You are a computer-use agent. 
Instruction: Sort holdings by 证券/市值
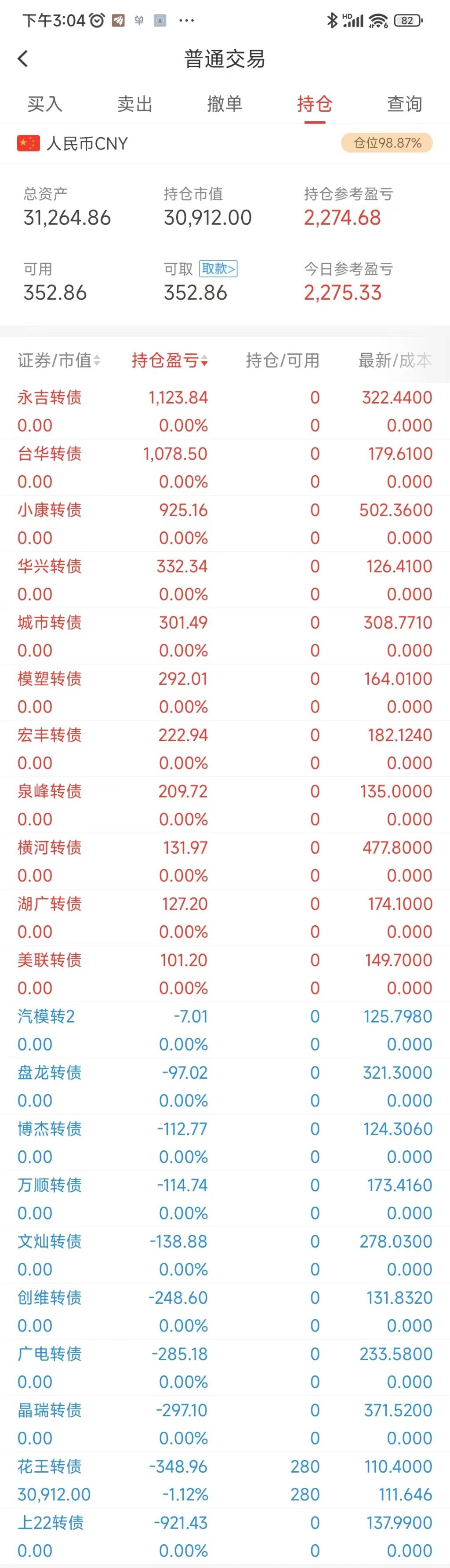coord(58,361)
